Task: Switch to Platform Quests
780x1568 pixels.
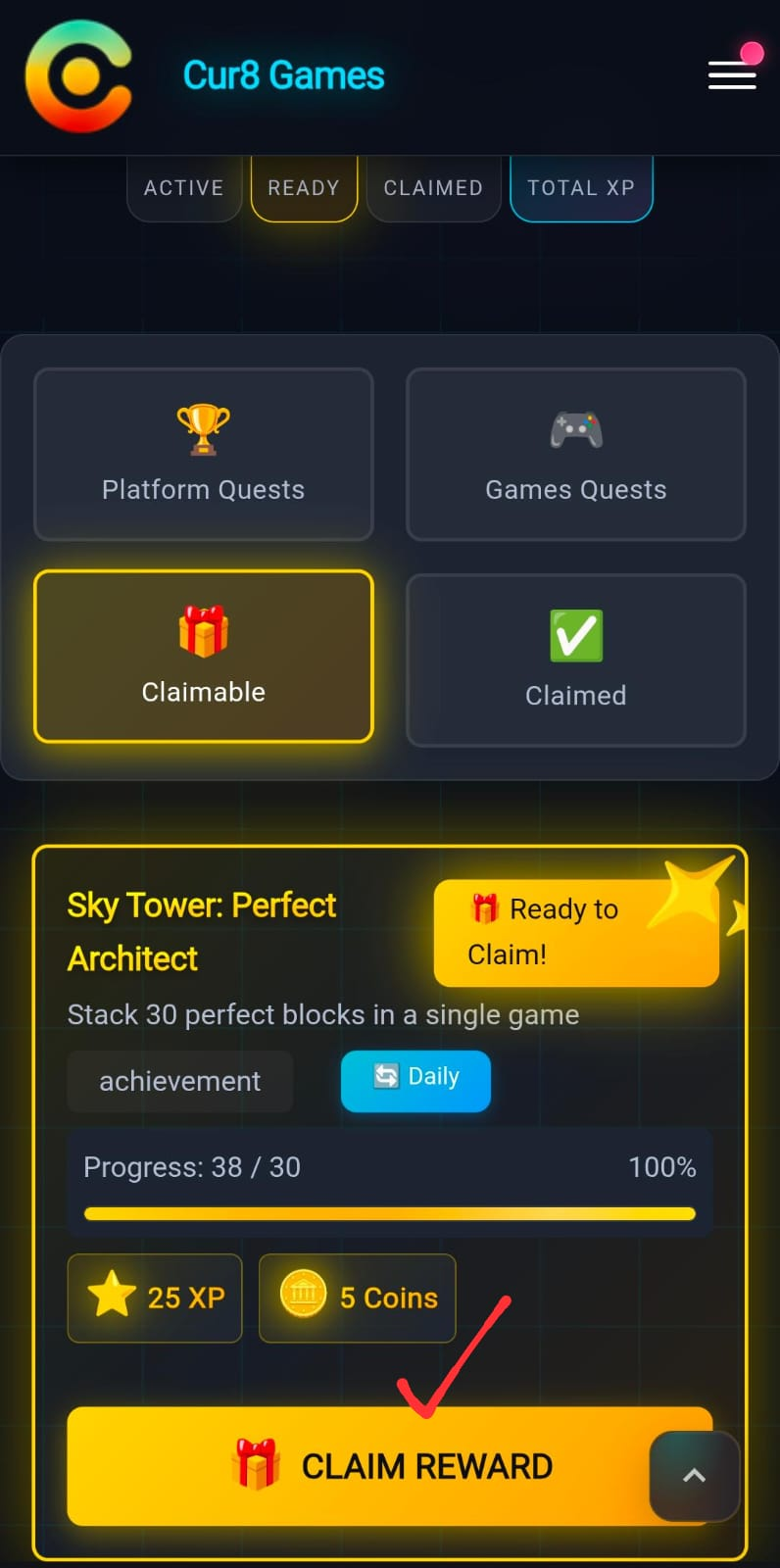Action: pyautogui.click(x=204, y=455)
